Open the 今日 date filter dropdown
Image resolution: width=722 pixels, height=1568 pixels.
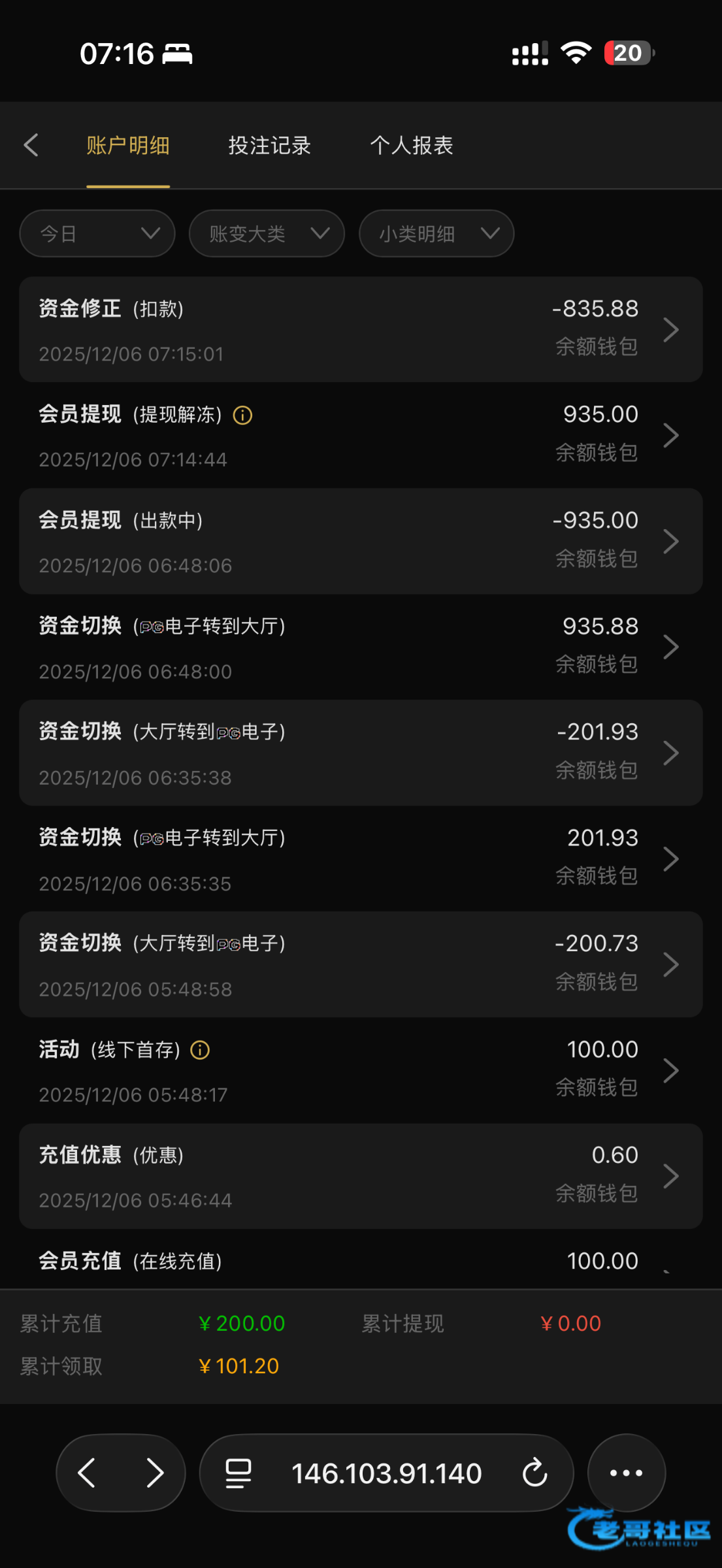click(x=97, y=233)
